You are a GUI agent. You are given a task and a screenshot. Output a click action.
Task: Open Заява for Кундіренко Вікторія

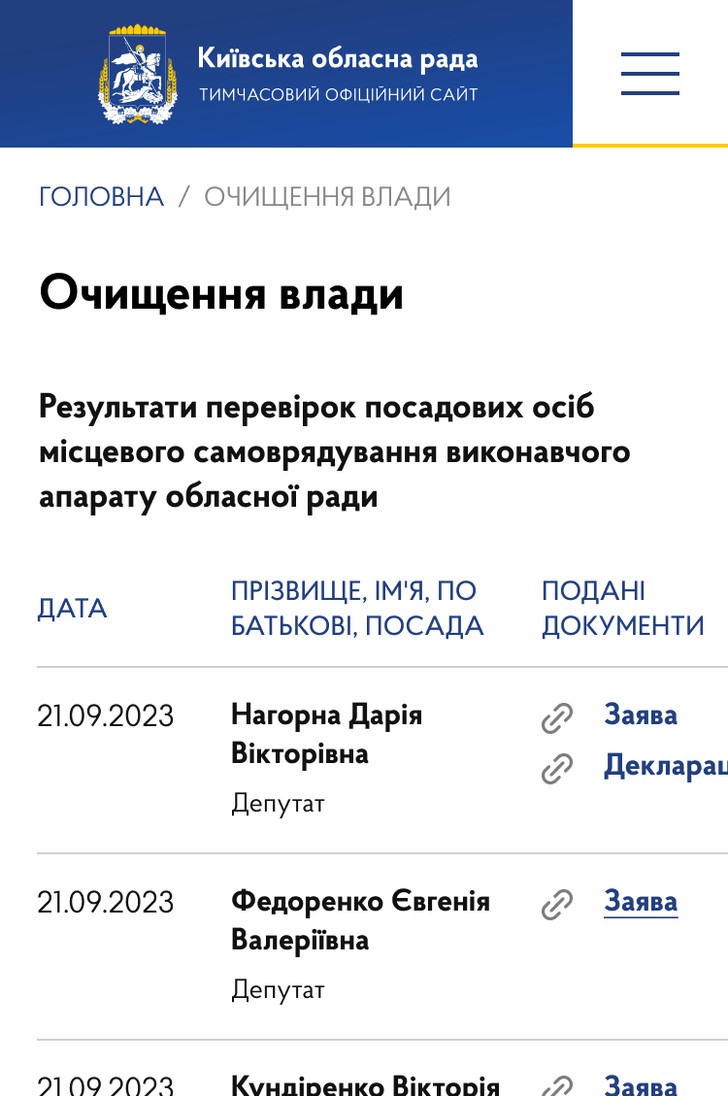[640, 1084]
